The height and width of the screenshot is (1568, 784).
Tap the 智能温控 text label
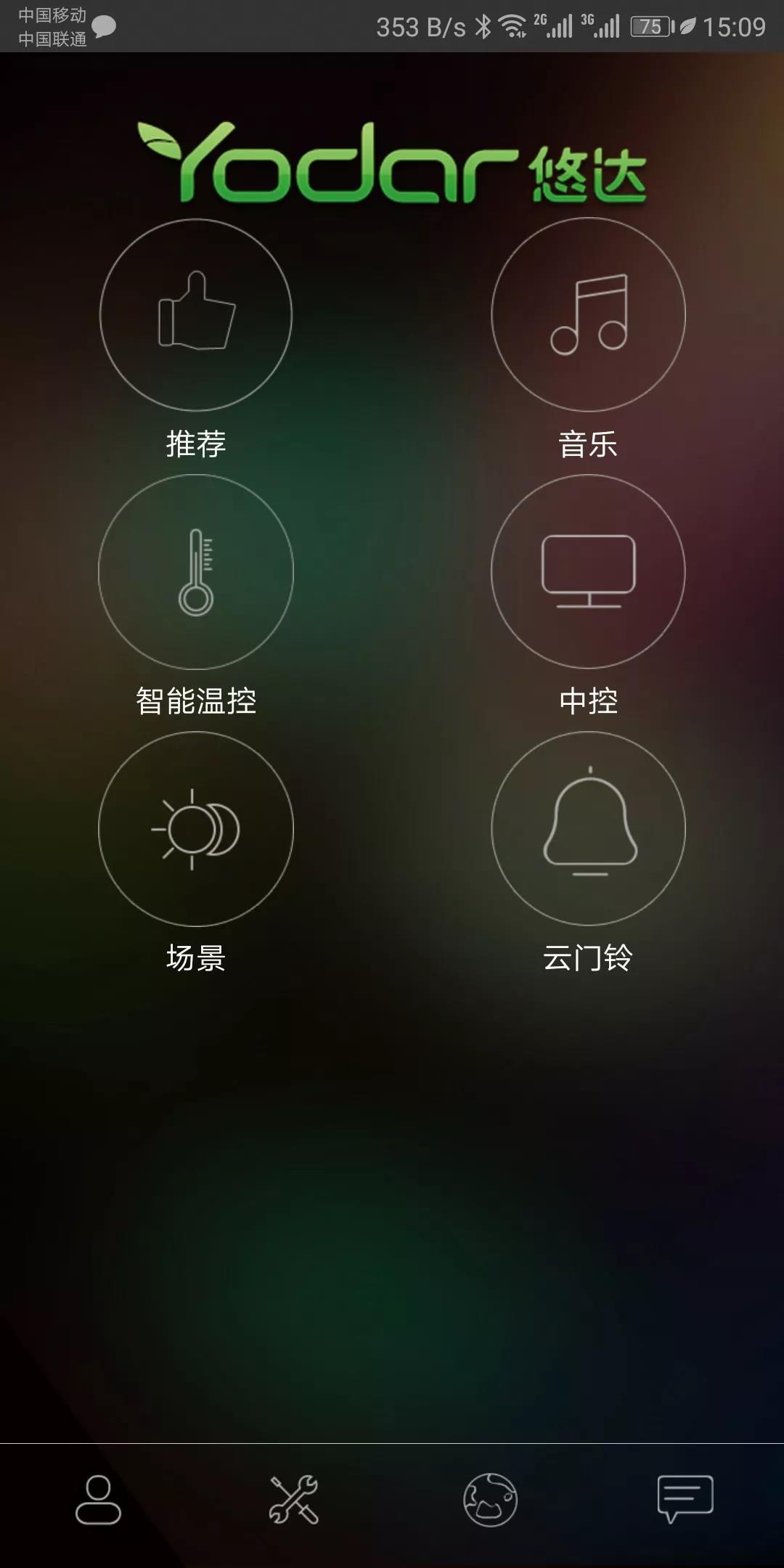[196, 698]
